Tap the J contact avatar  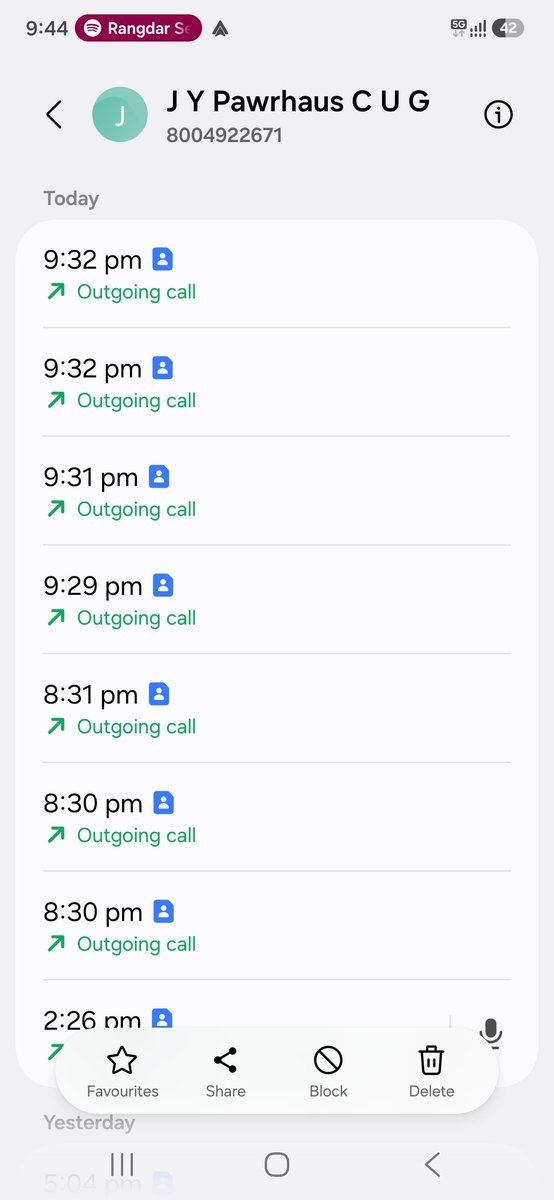(x=120, y=115)
